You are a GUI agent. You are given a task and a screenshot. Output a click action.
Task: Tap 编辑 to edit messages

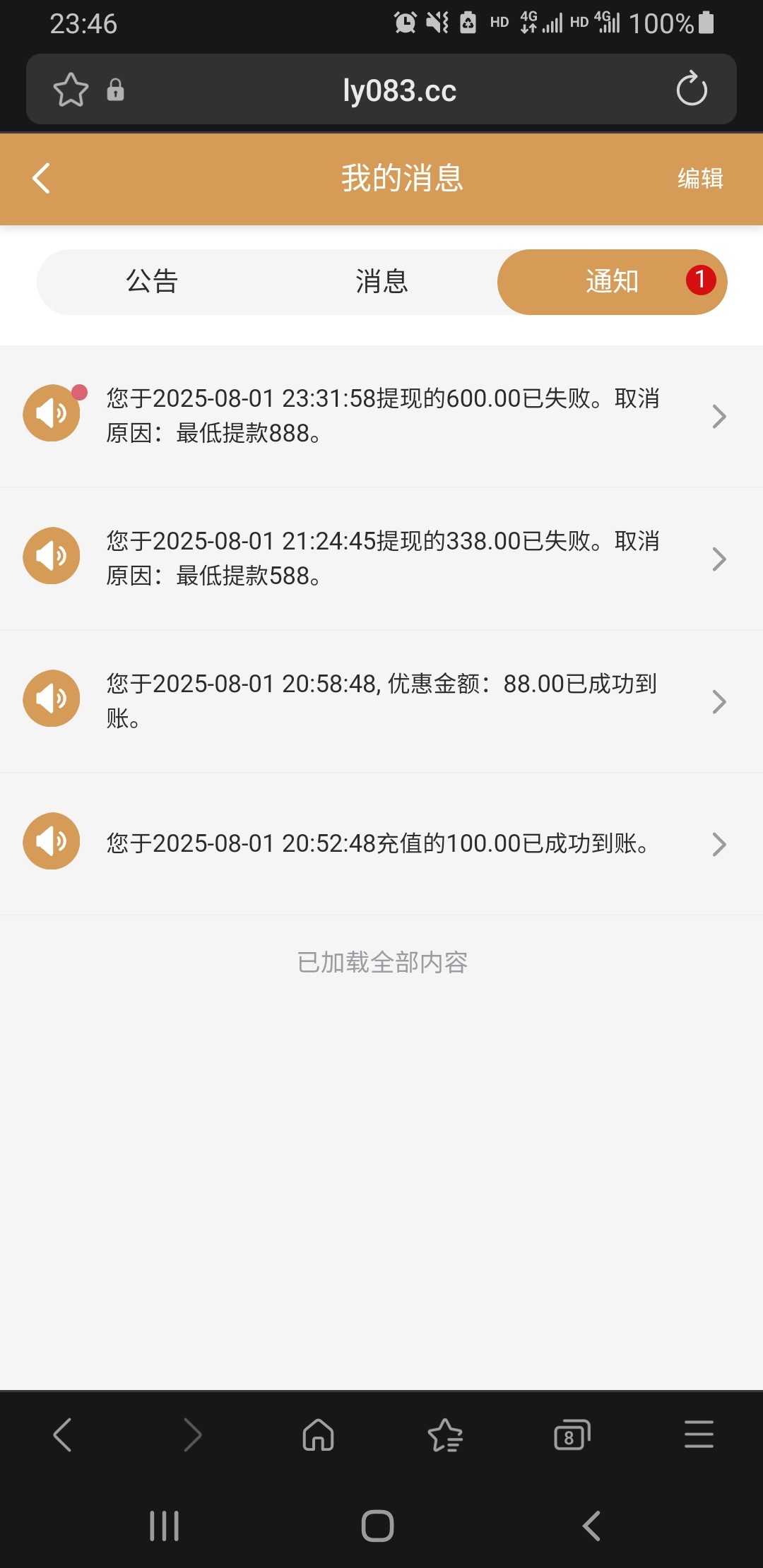pyautogui.click(x=699, y=179)
